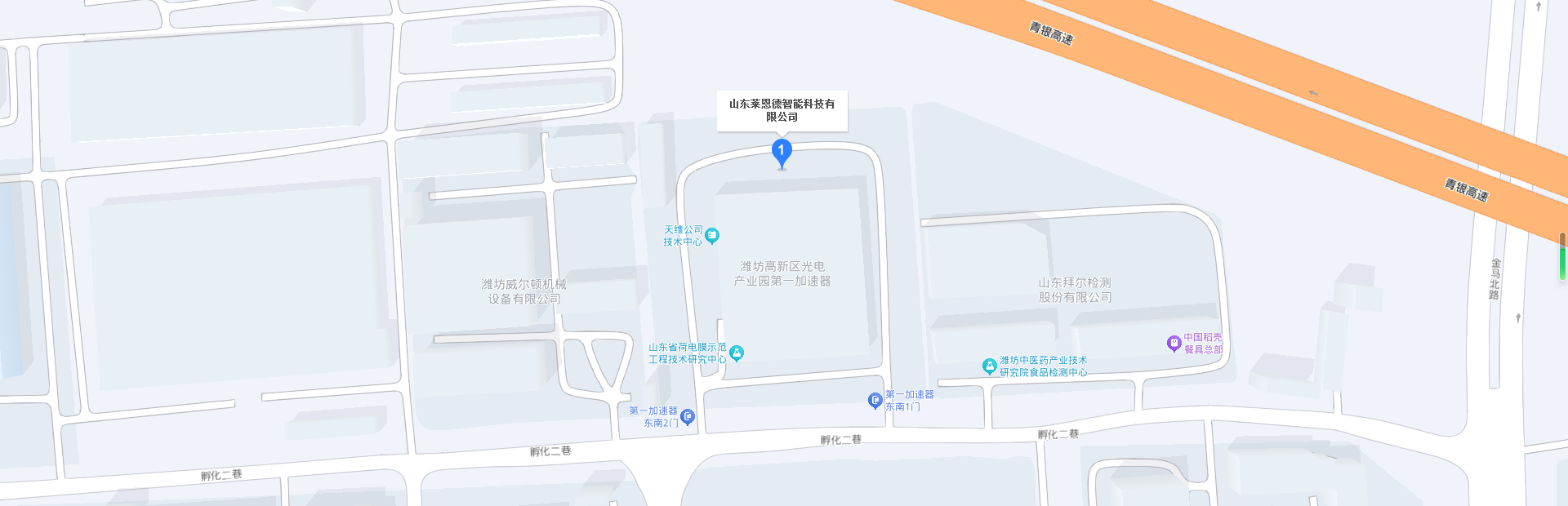1568x506 pixels.
Task: Tap the blue marker numbered 1
Action: [x=782, y=152]
